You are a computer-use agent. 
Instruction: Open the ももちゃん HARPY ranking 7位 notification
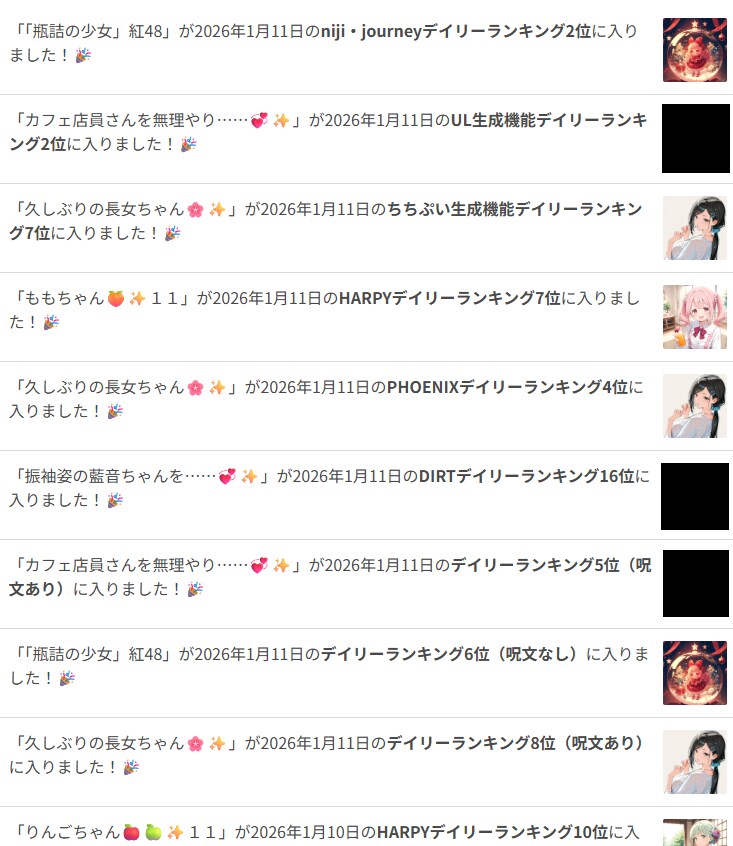point(330,310)
